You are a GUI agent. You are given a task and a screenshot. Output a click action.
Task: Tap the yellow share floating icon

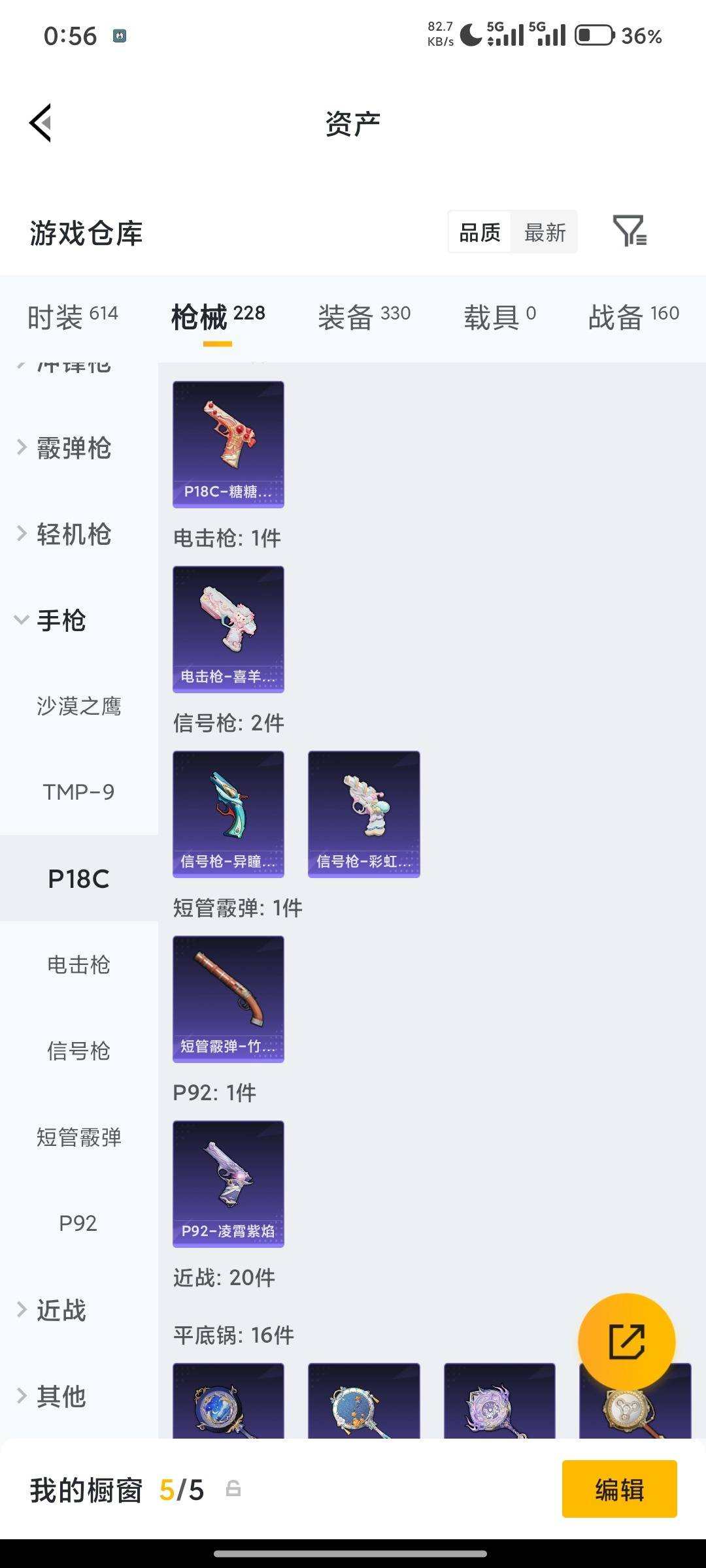(626, 1341)
